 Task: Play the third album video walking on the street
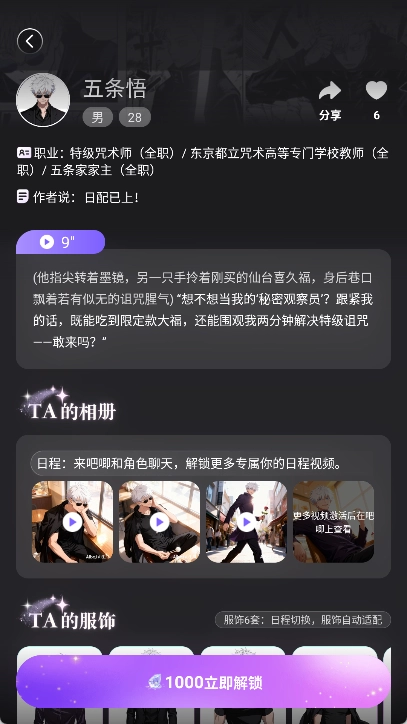pos(247,522)
